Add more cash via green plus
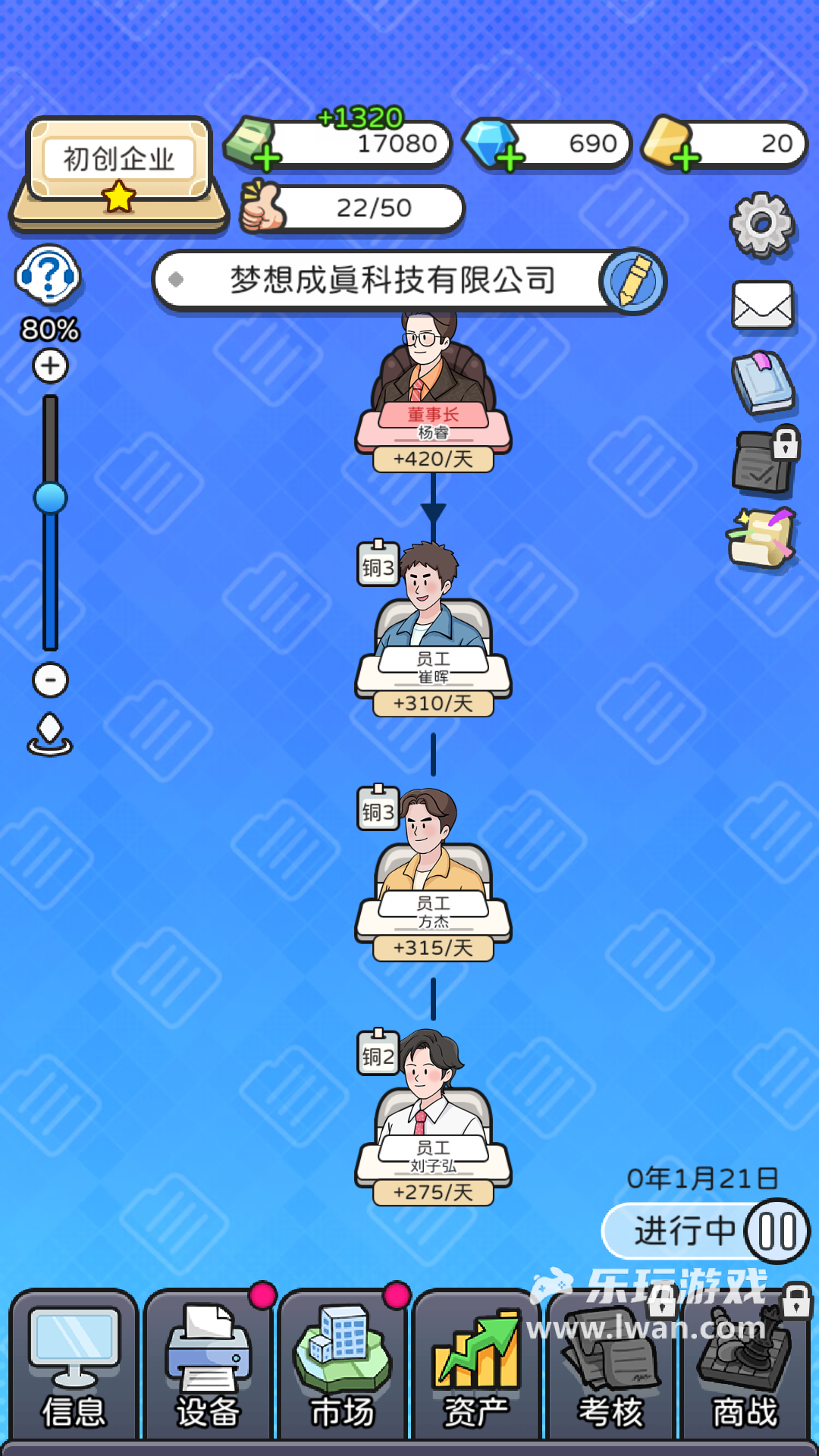This screenshot has height=1456, width=819. [266, 158]
